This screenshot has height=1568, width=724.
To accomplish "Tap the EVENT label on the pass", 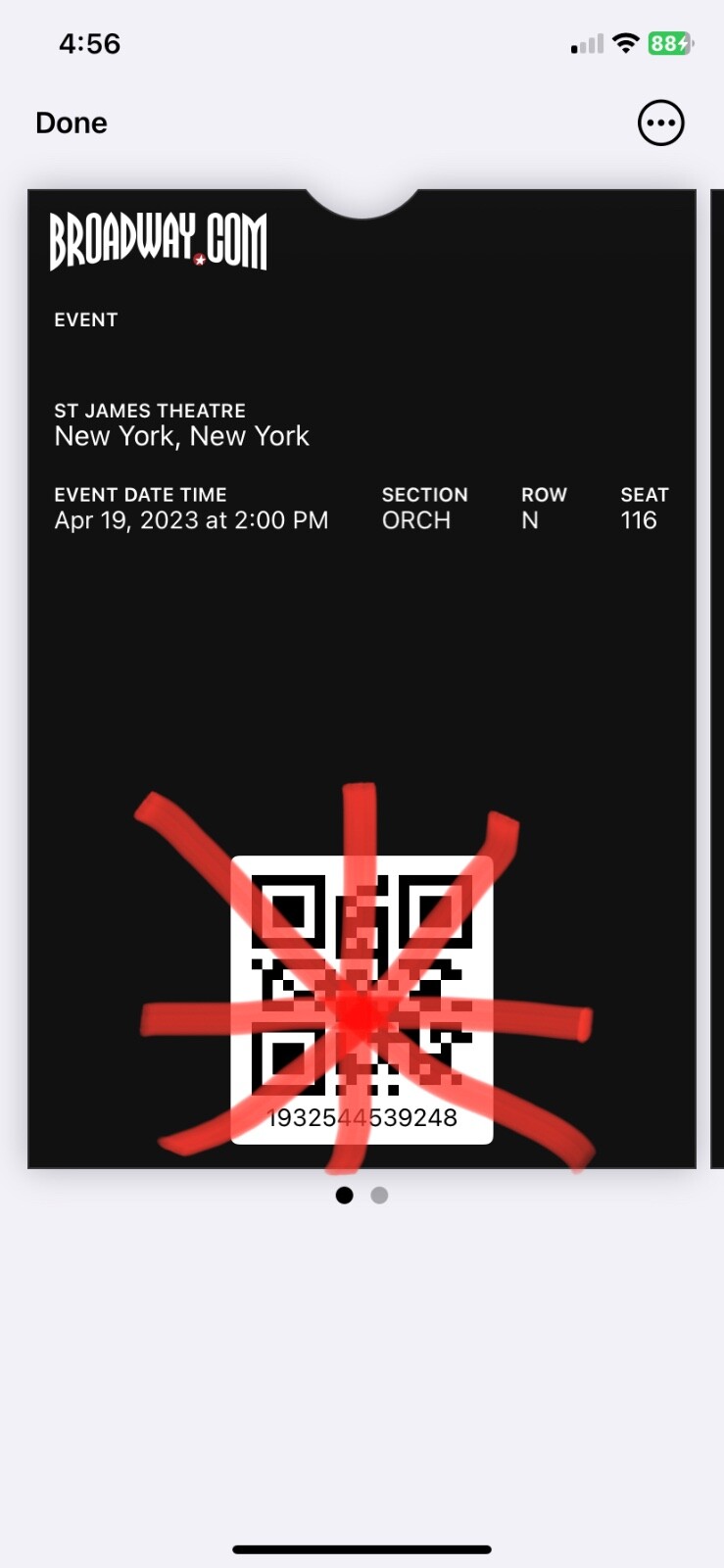I will (x=85, y=319).
